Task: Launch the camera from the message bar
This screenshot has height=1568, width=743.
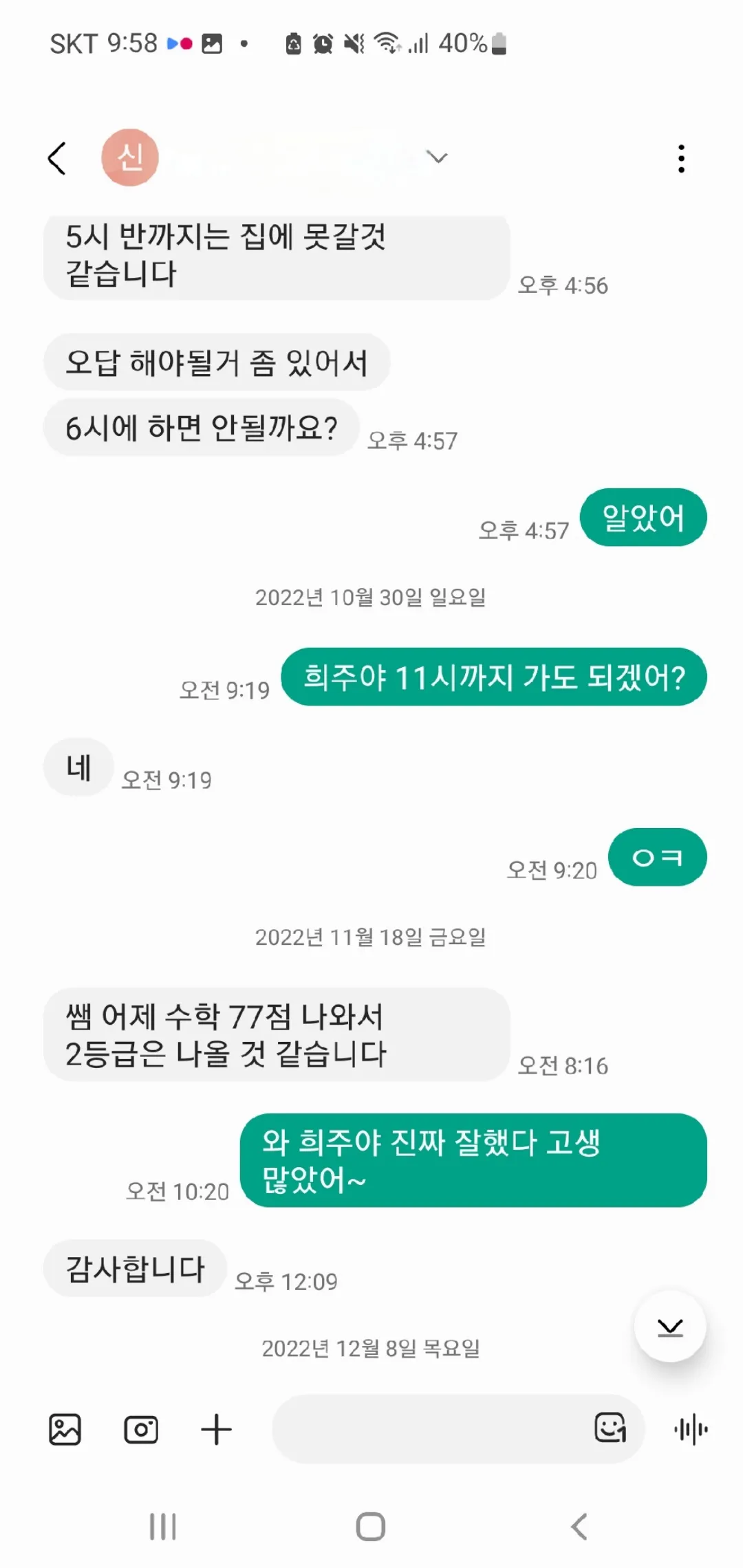Action: click(141, 1429)
